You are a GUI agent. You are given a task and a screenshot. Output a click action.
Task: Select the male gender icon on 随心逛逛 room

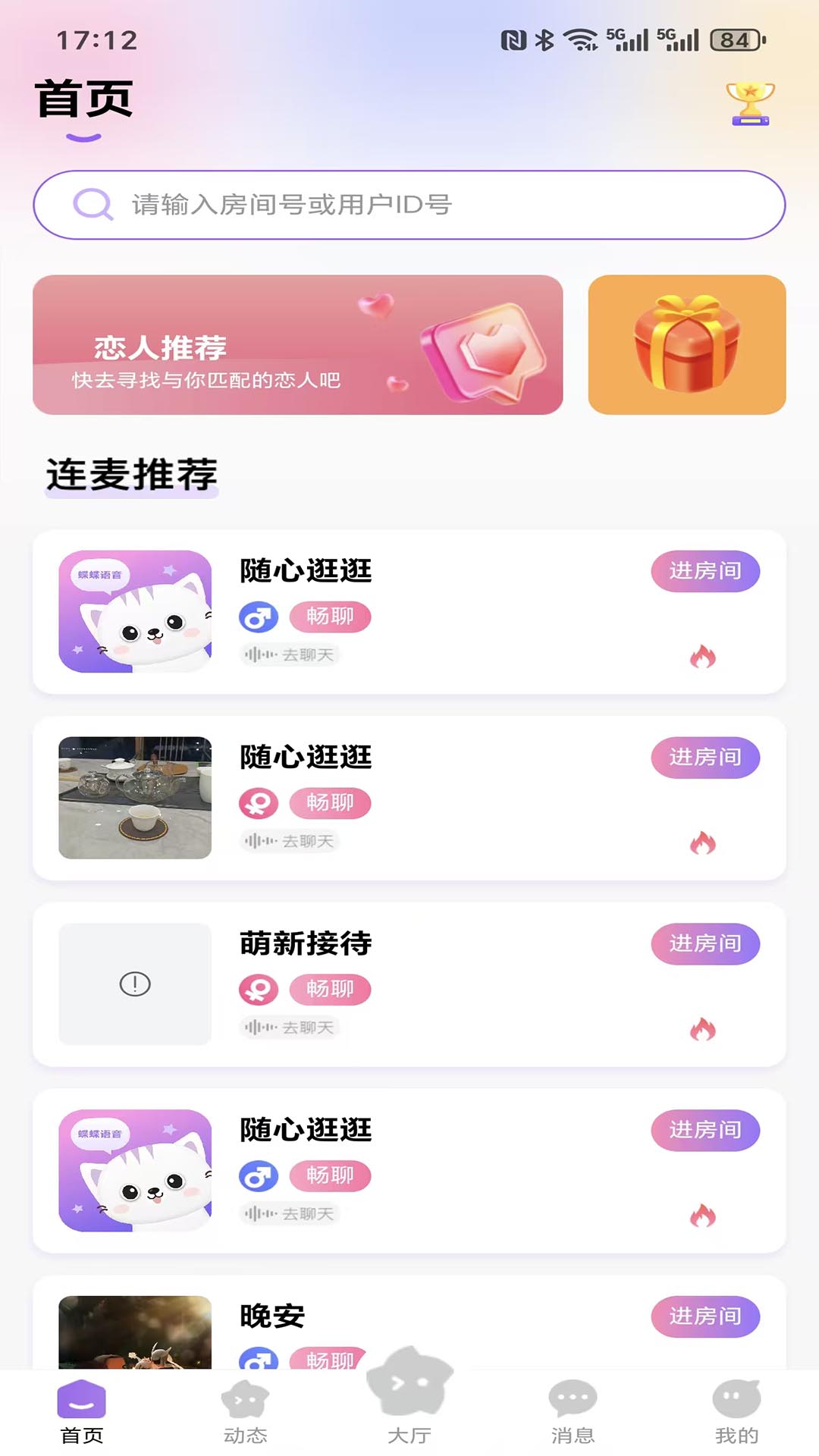coord(258,617)
